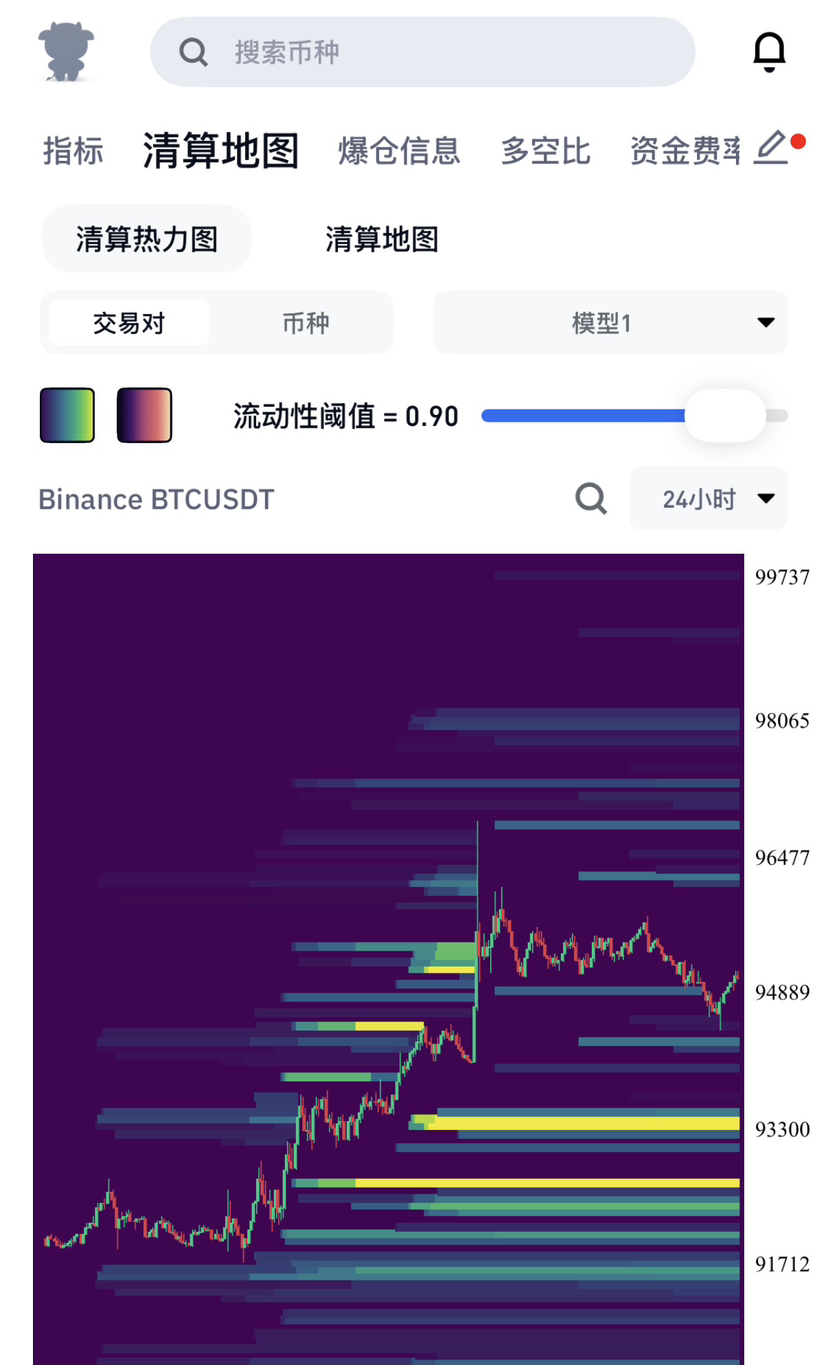Expand the 24小时 time range dropdown
Screen dimensions: 828x1365
point(709,498)
